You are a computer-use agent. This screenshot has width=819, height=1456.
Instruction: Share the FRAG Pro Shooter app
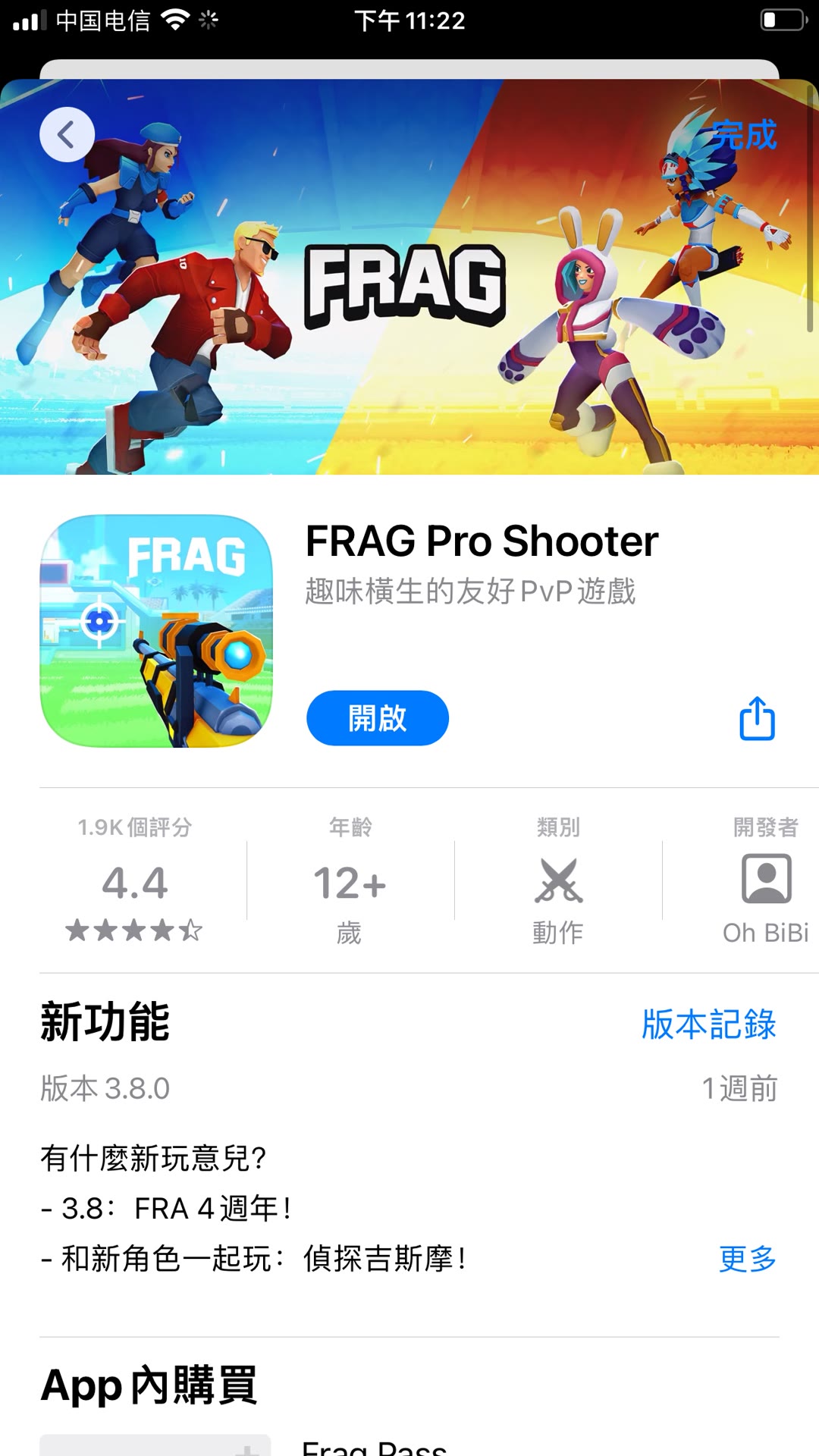click(x=757, y=718)
